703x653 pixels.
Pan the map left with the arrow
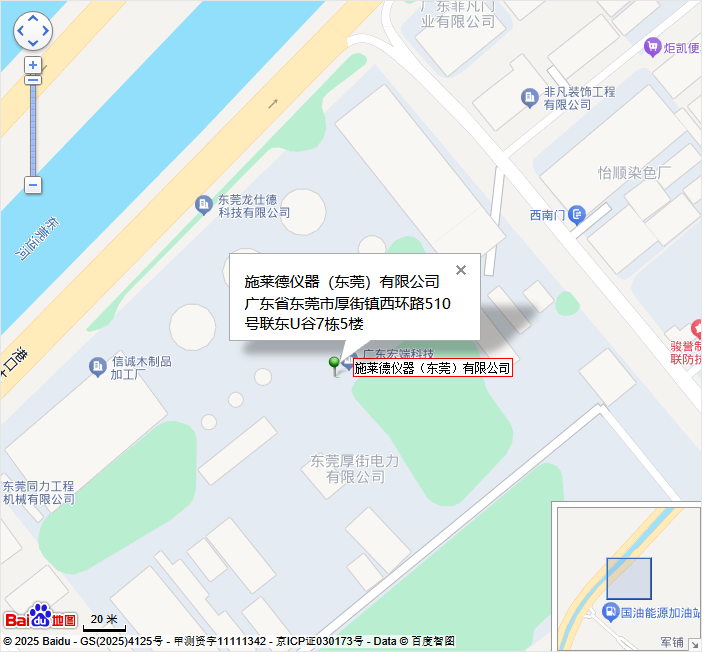(x=21, y=31)
